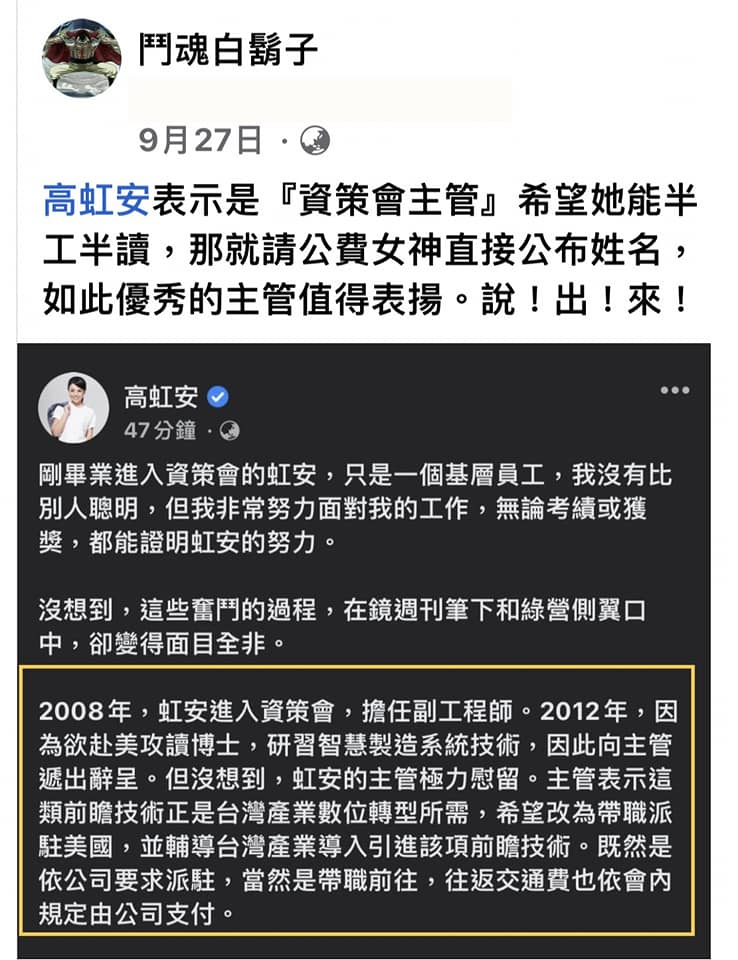Viewport: 738px width, 960px height.
Task: Open the attached screenshot image
Action: tap(363, 650)
